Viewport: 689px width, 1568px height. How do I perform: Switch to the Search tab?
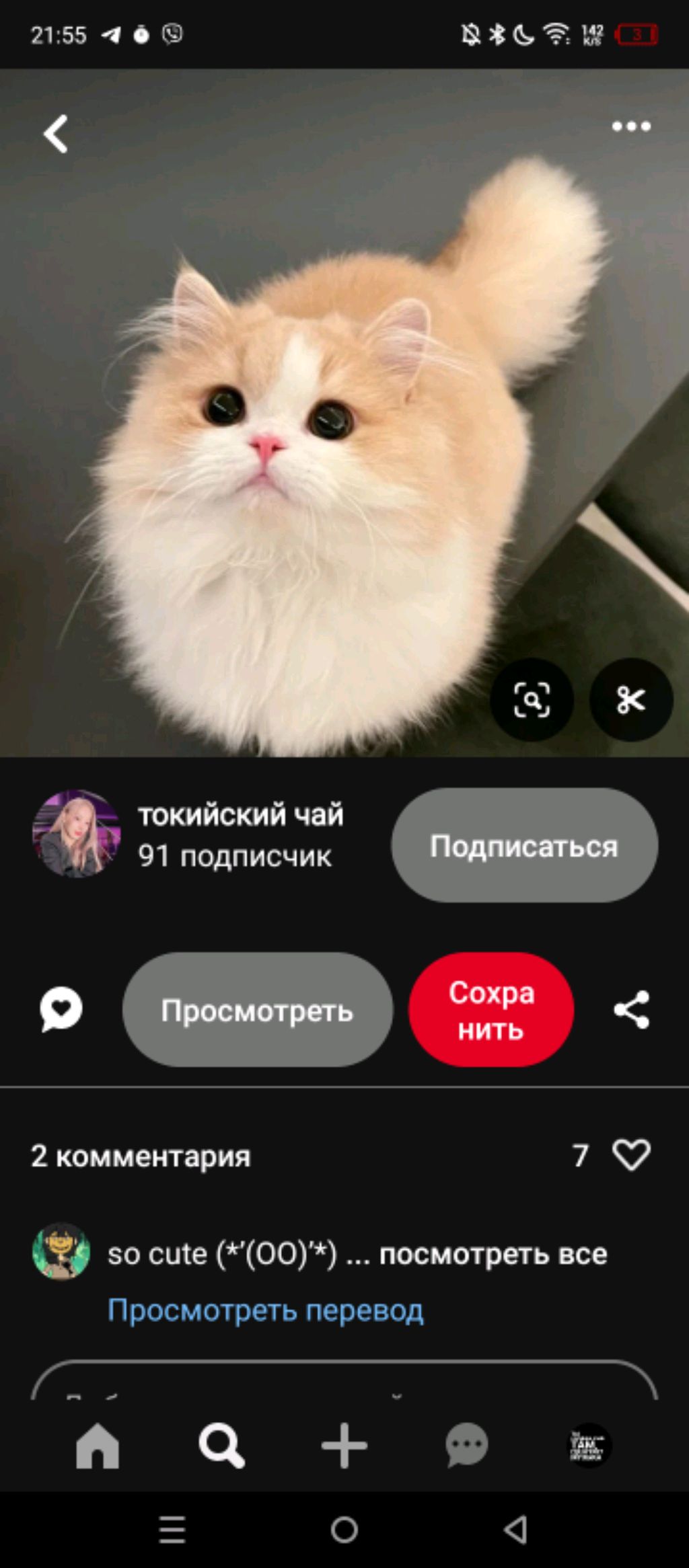point(221,1446)
